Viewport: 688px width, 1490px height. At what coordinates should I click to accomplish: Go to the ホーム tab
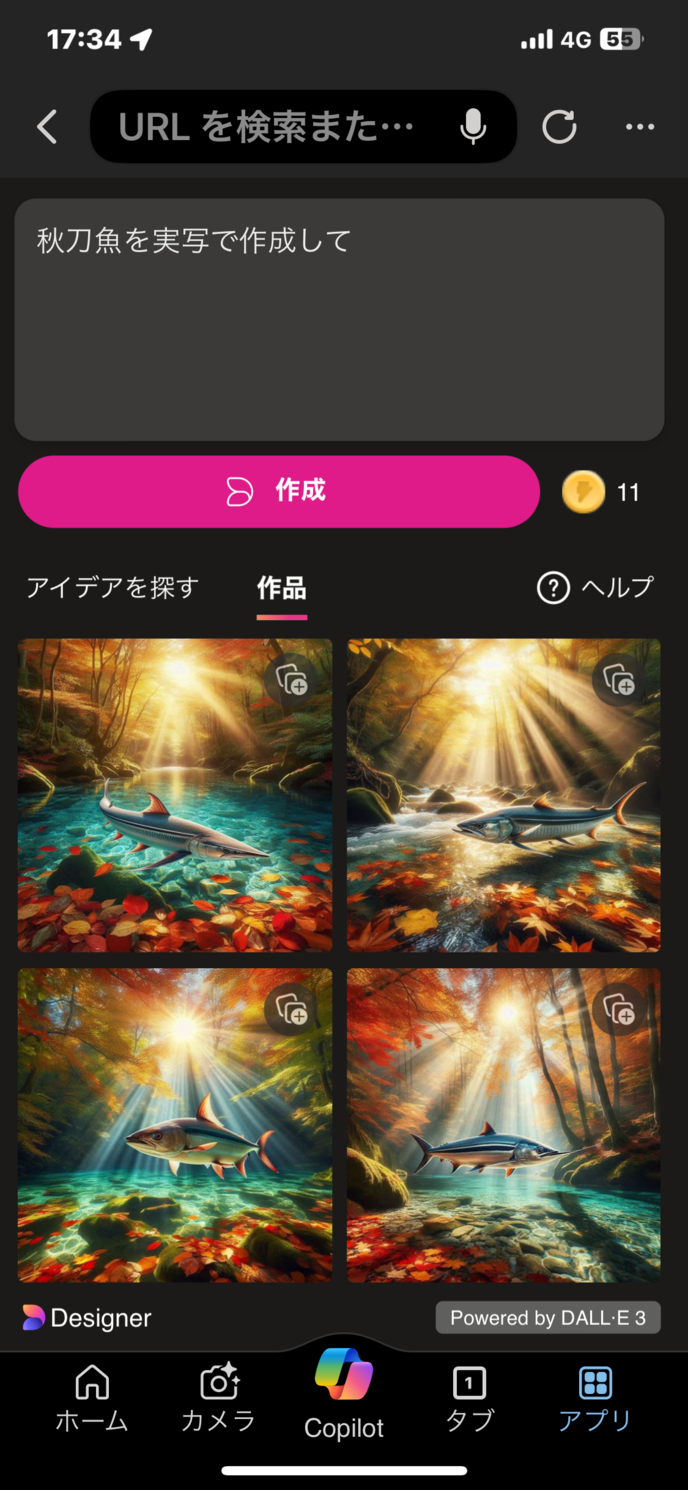pyautogui.click(x=92, y=1398)
